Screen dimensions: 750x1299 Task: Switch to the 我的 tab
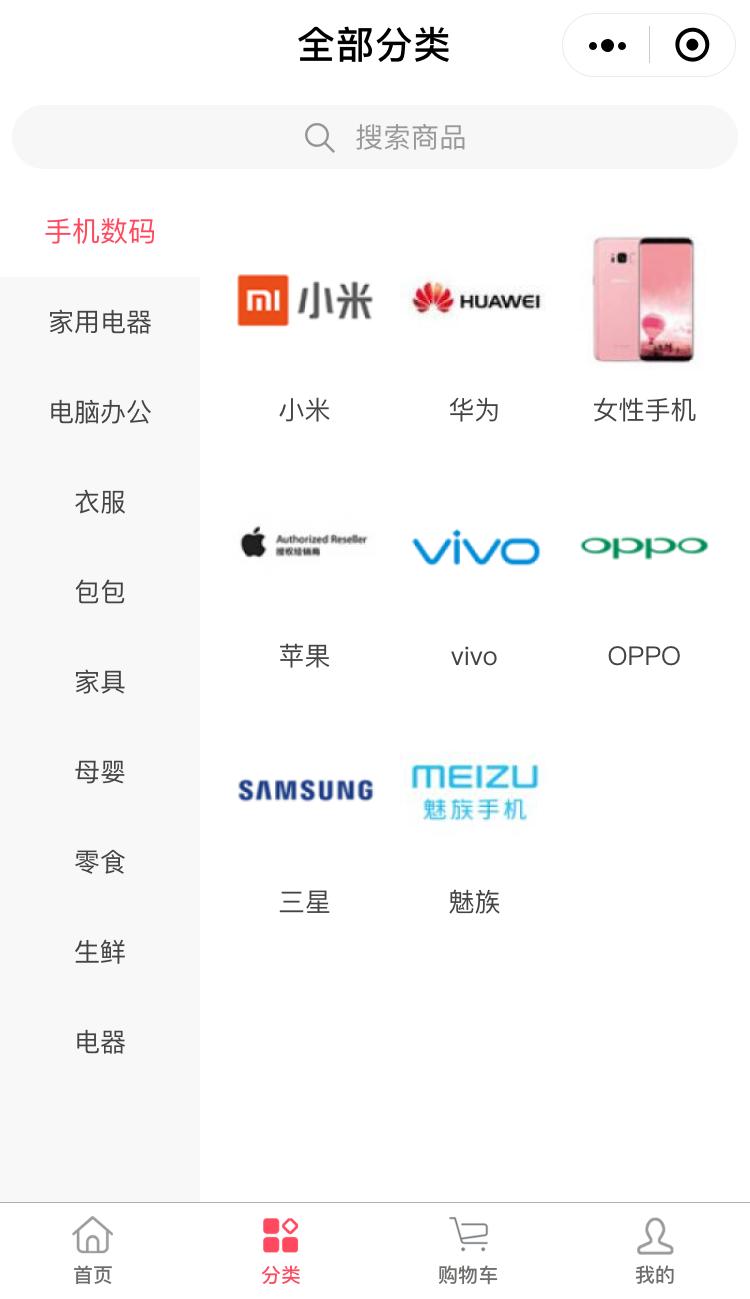coord(655,1250)
